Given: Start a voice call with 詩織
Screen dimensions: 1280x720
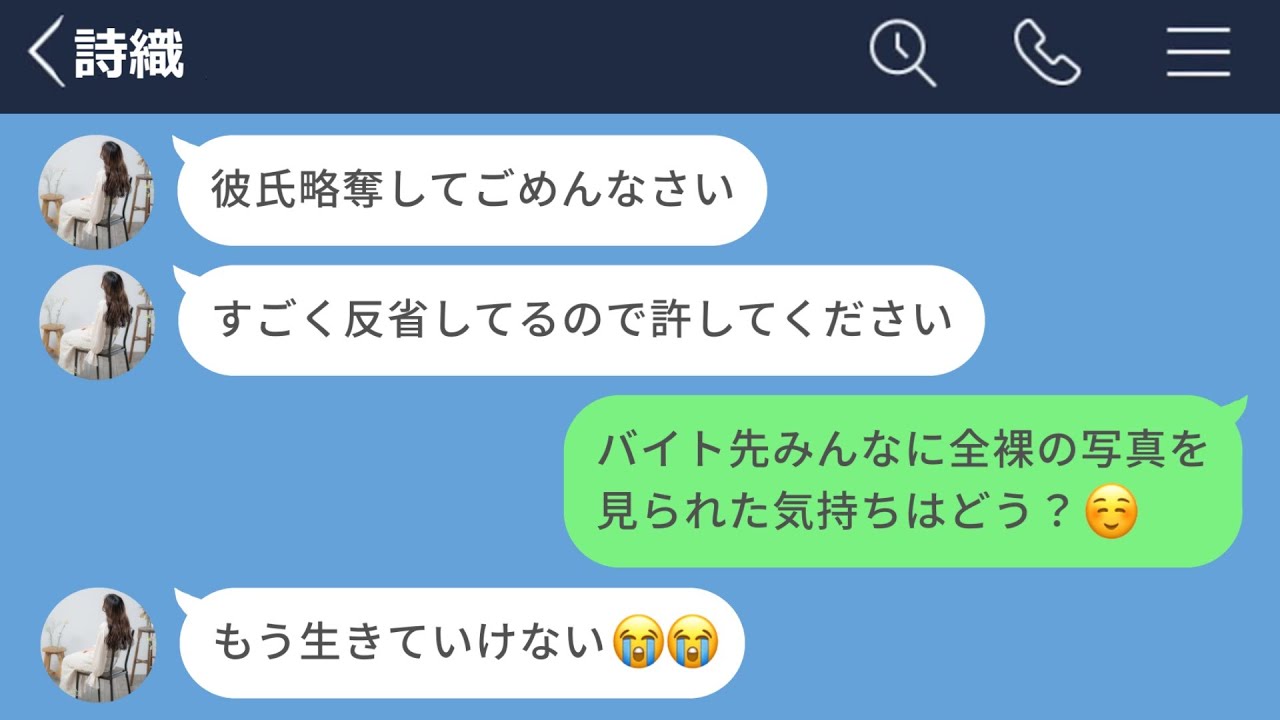Looking at the screenshot, I should pyautogui.click(x=1047, y=52).
